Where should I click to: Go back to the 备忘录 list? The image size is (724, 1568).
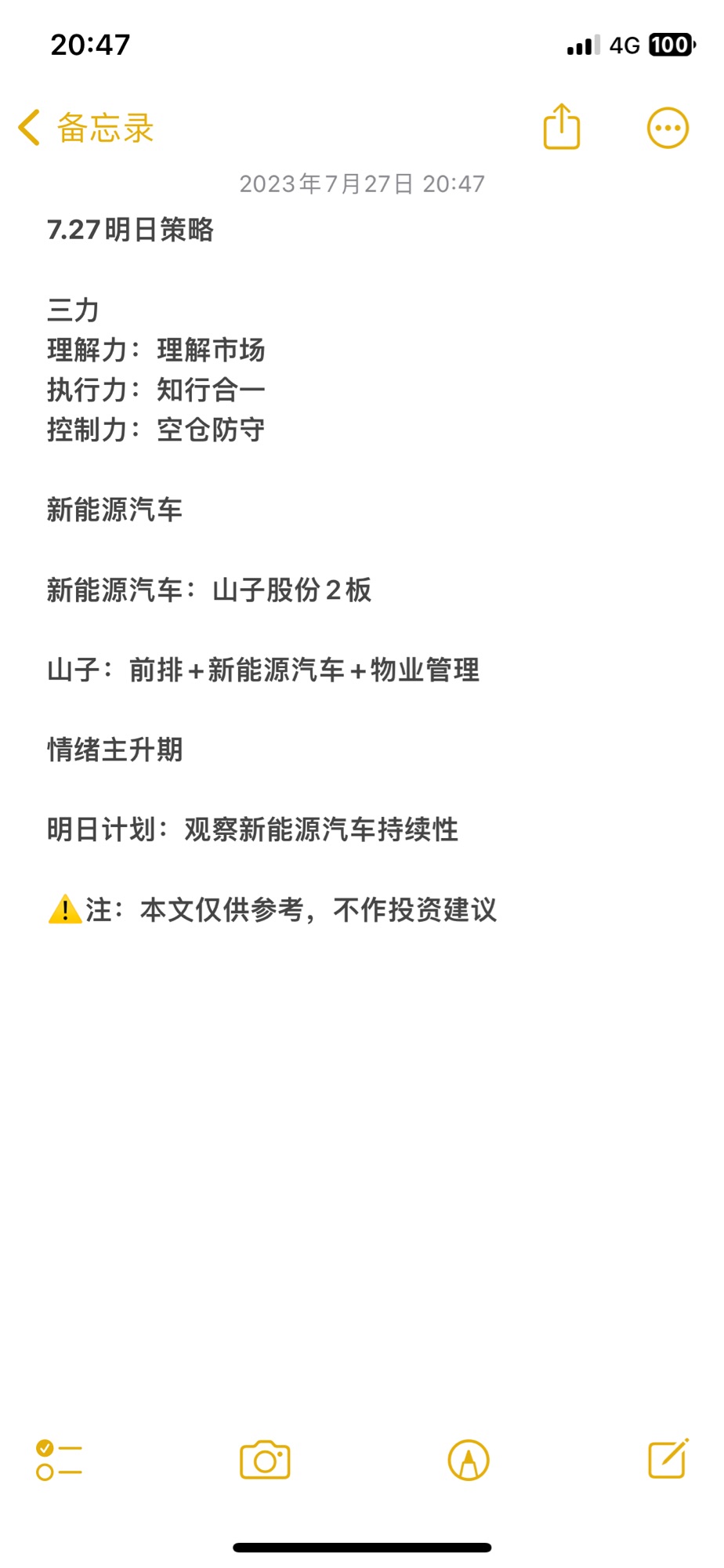point(86,128)
